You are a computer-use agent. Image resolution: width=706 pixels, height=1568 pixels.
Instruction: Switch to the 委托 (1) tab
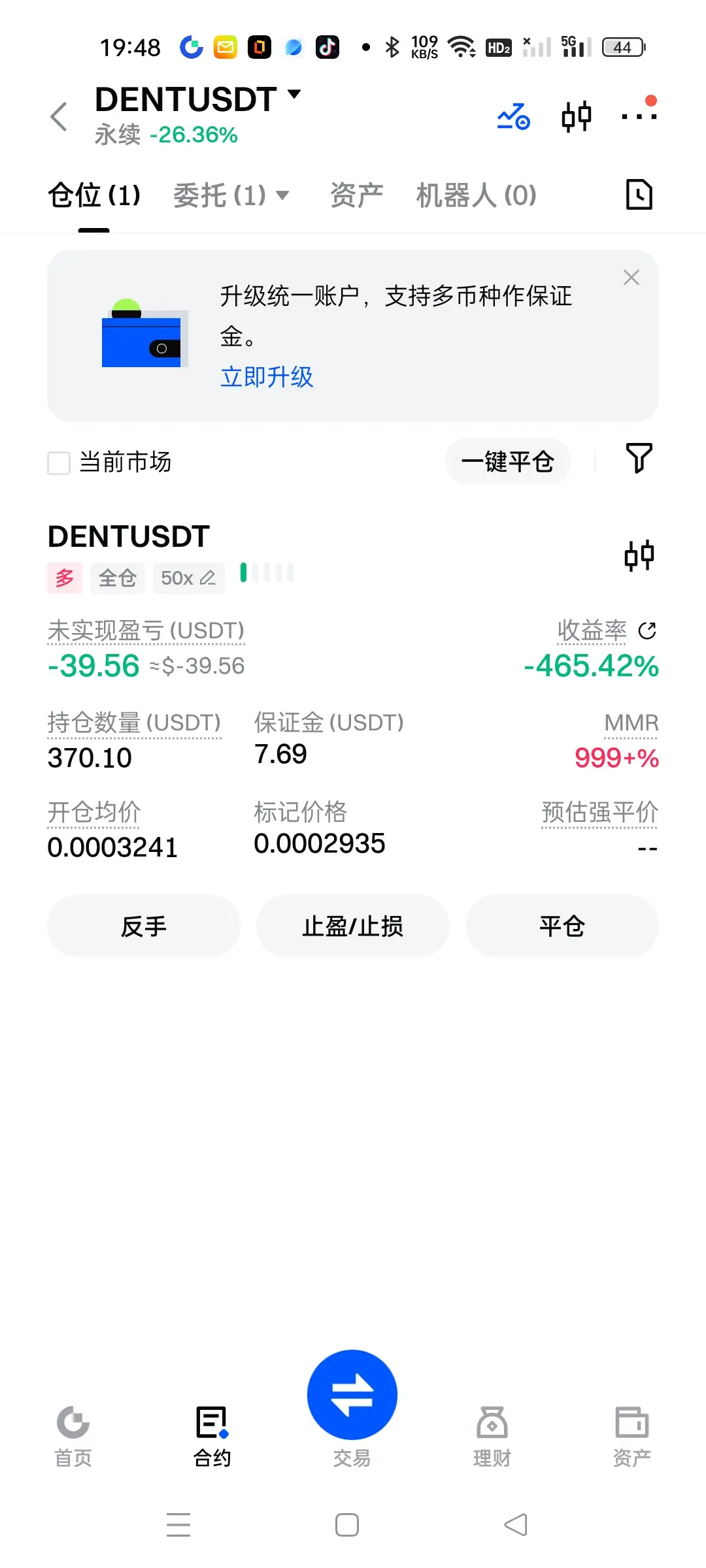click(x=230, y=195)
